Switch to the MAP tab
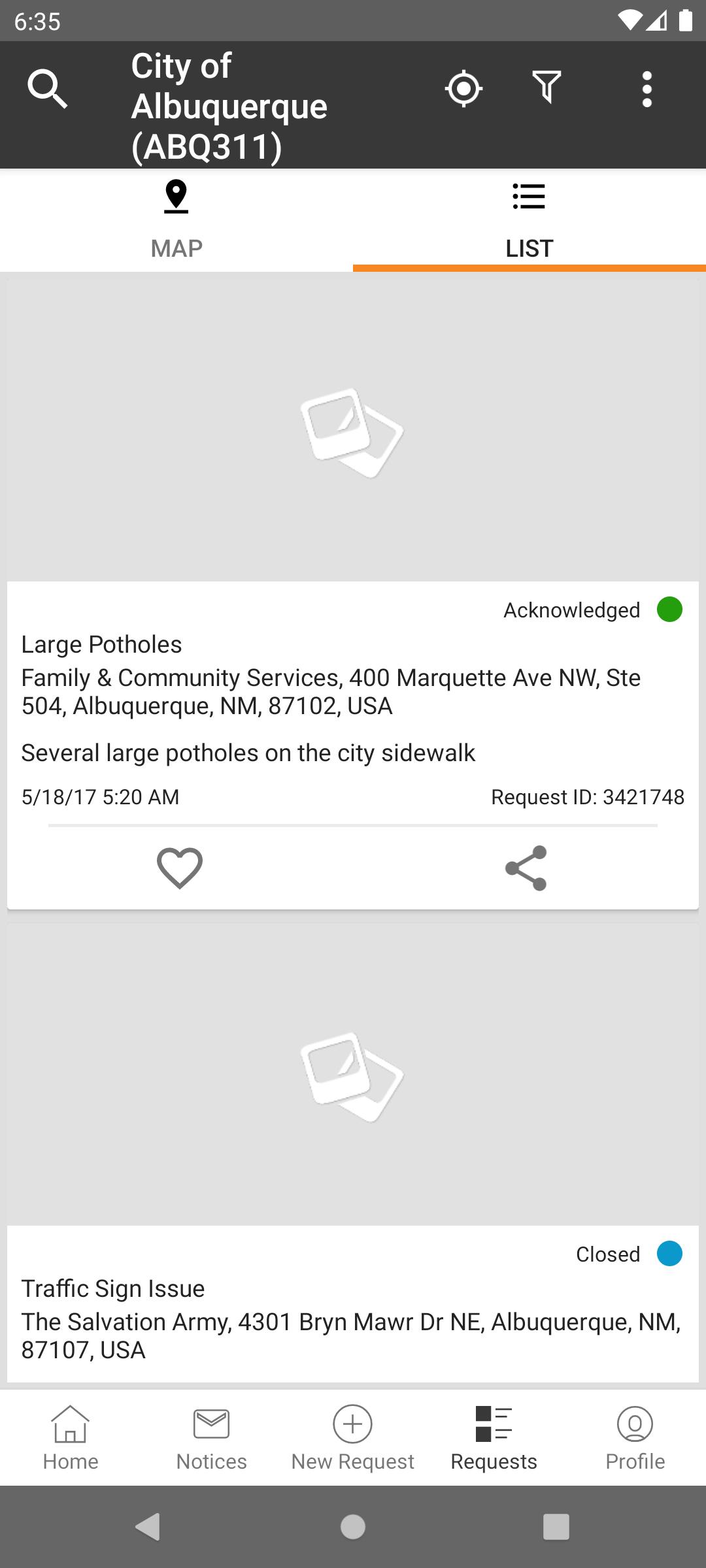 click(x=176, y=221)
